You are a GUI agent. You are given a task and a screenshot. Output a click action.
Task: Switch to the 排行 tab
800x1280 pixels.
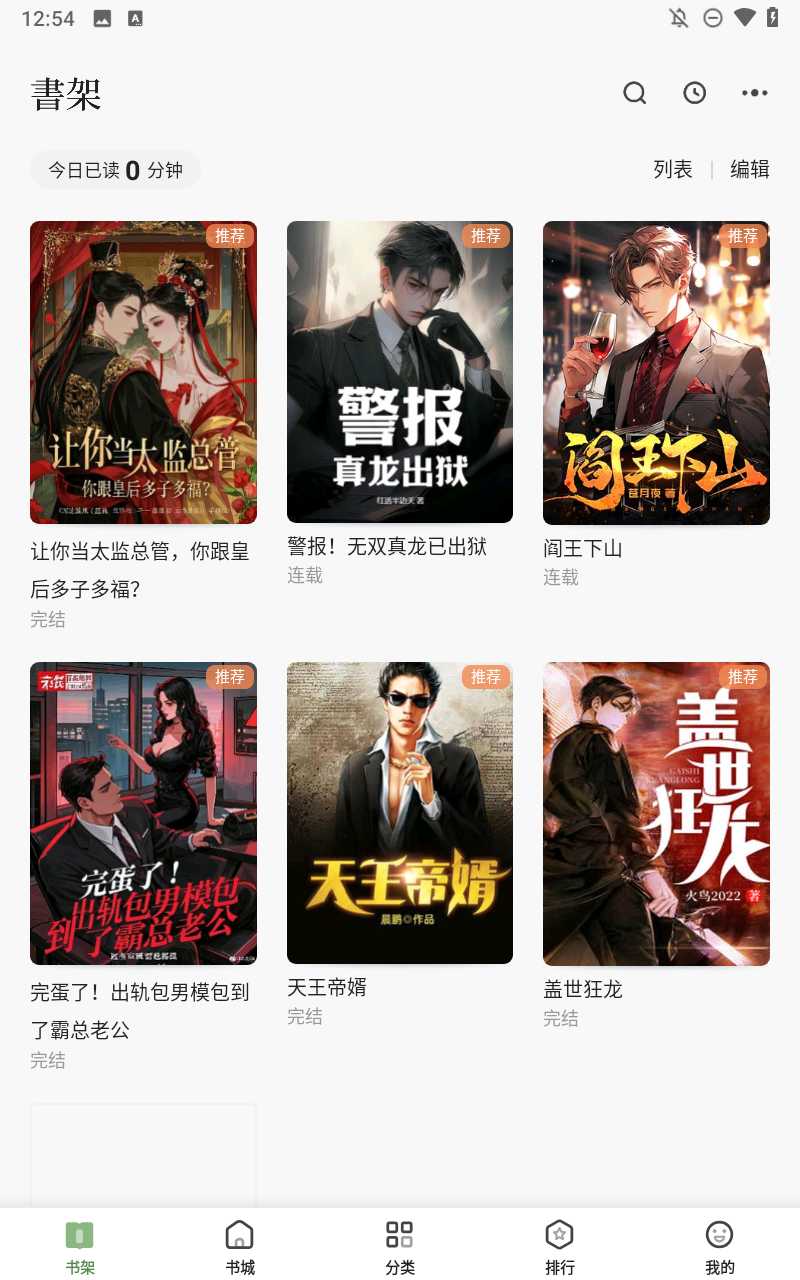tap(560, 1246)
